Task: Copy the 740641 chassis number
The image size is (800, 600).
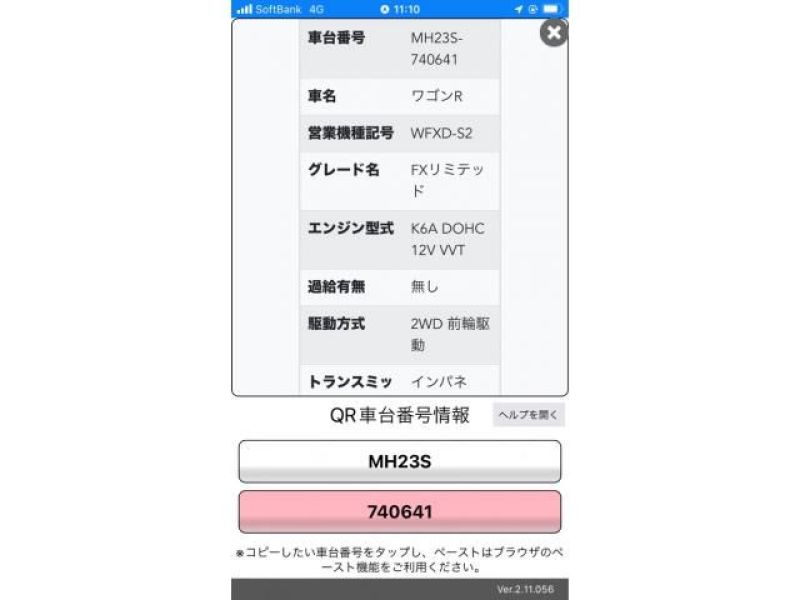Action: 399,512
